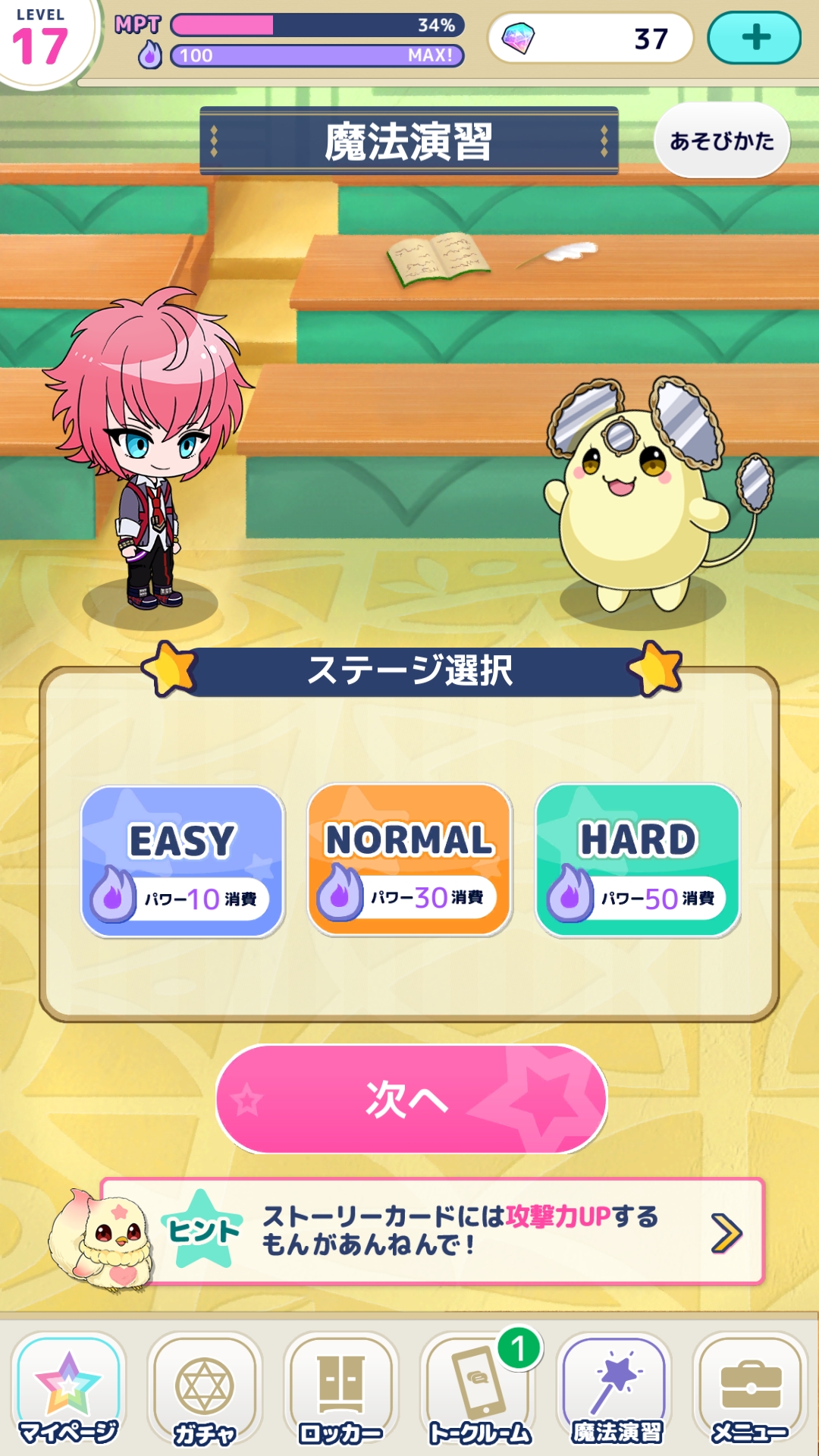Go to the マイページ tab

click(68, 1392)
